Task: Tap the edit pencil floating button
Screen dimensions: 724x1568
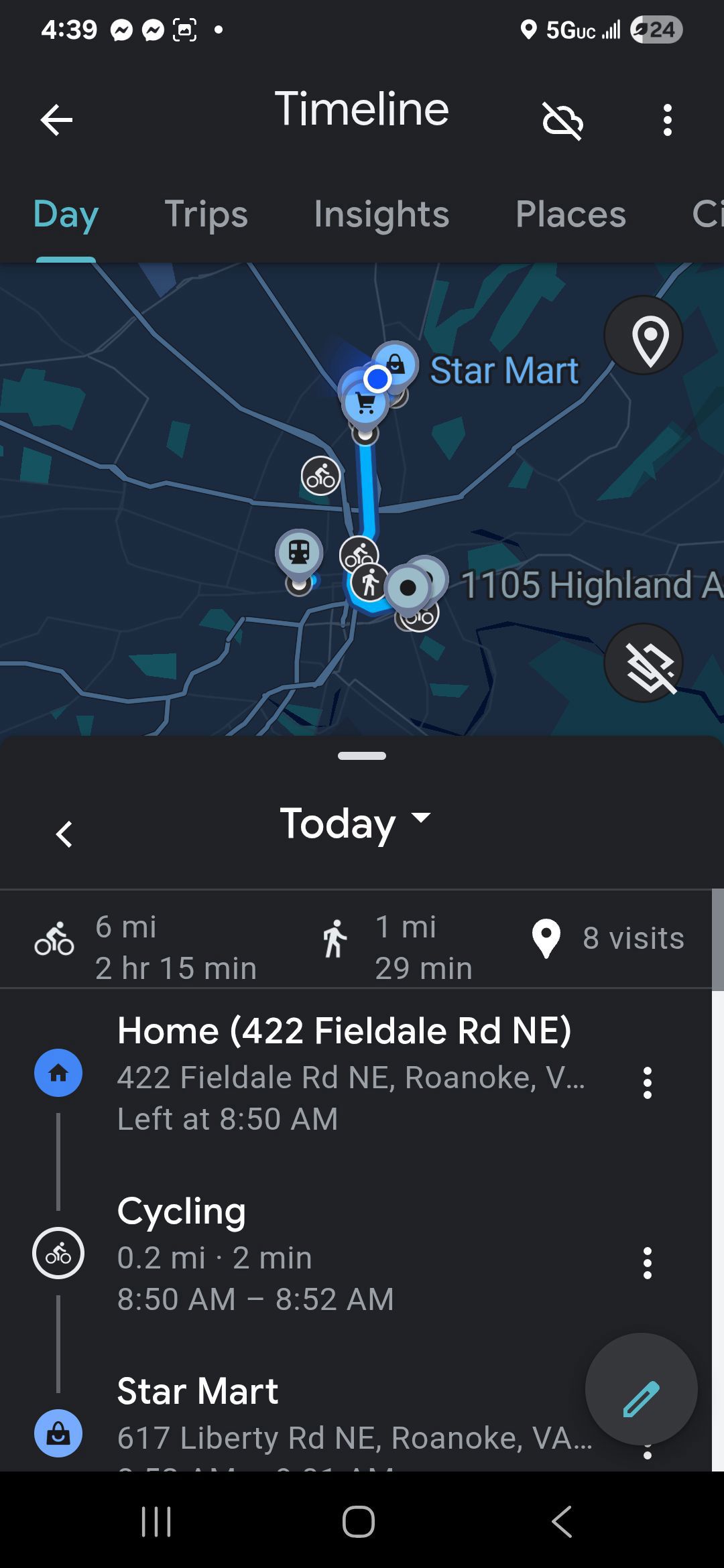Action: pyautogui.click(x=641, y=1389)
